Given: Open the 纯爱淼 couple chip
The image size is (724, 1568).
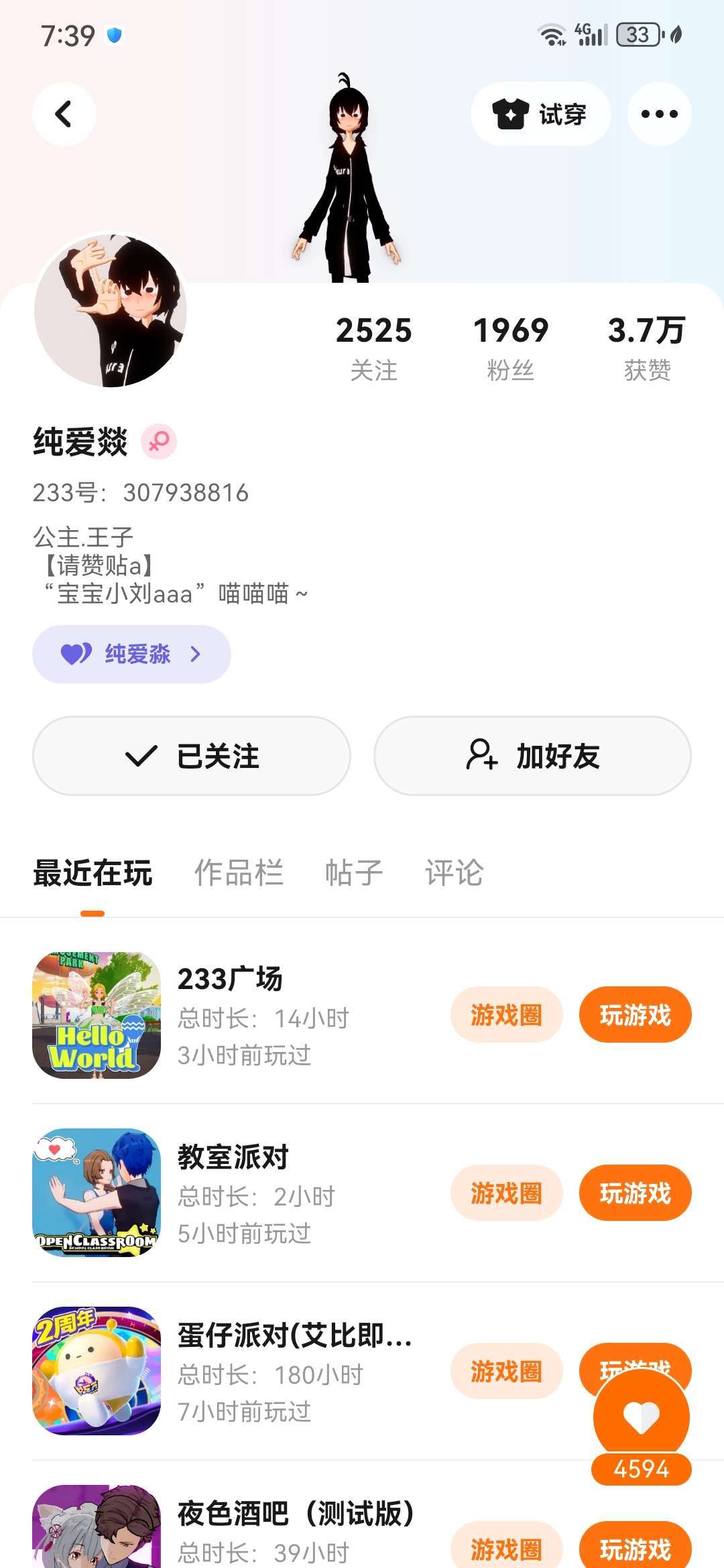Looking at the screenshot, I should 131,654.
